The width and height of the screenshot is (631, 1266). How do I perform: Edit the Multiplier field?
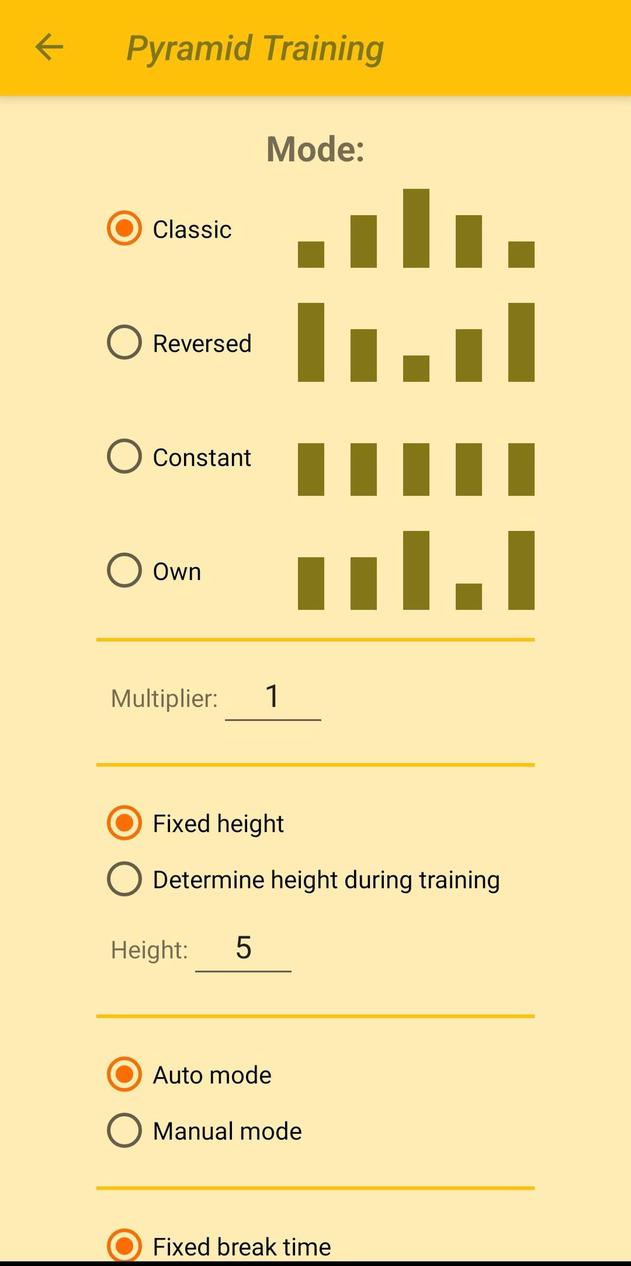[272, 697]
